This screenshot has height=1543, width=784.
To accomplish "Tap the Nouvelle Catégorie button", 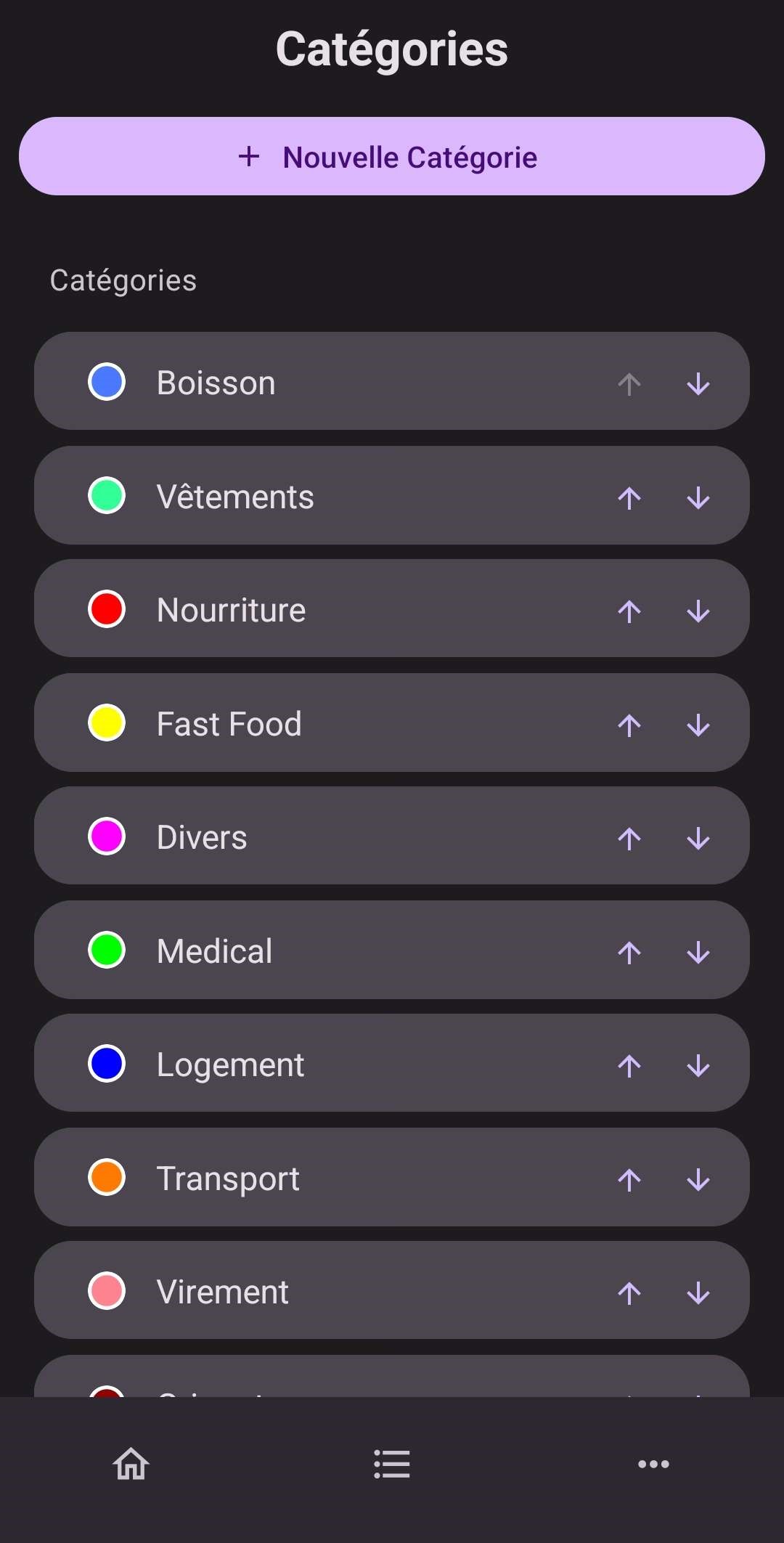I will coord(392,156).
